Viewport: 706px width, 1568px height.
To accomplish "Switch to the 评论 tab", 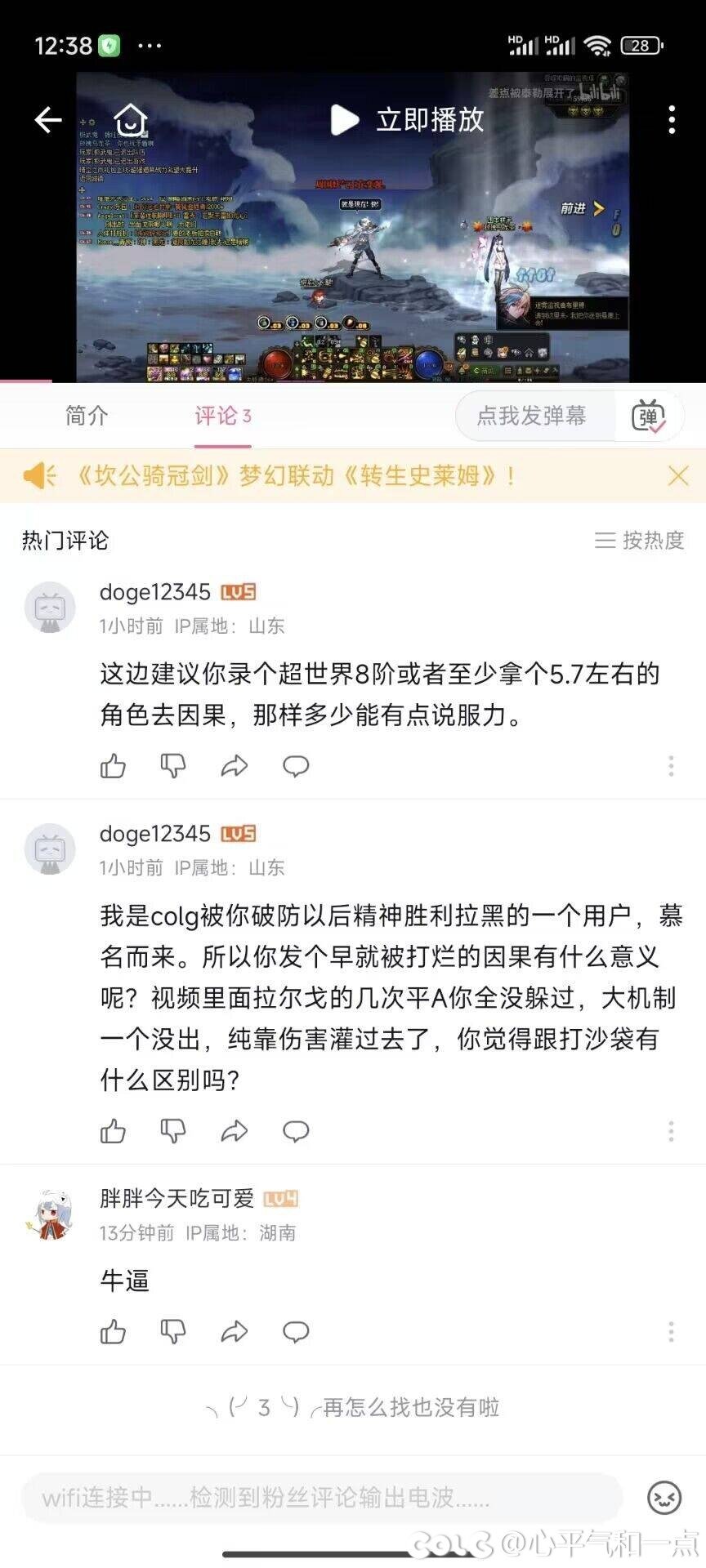I will (219, 416).
